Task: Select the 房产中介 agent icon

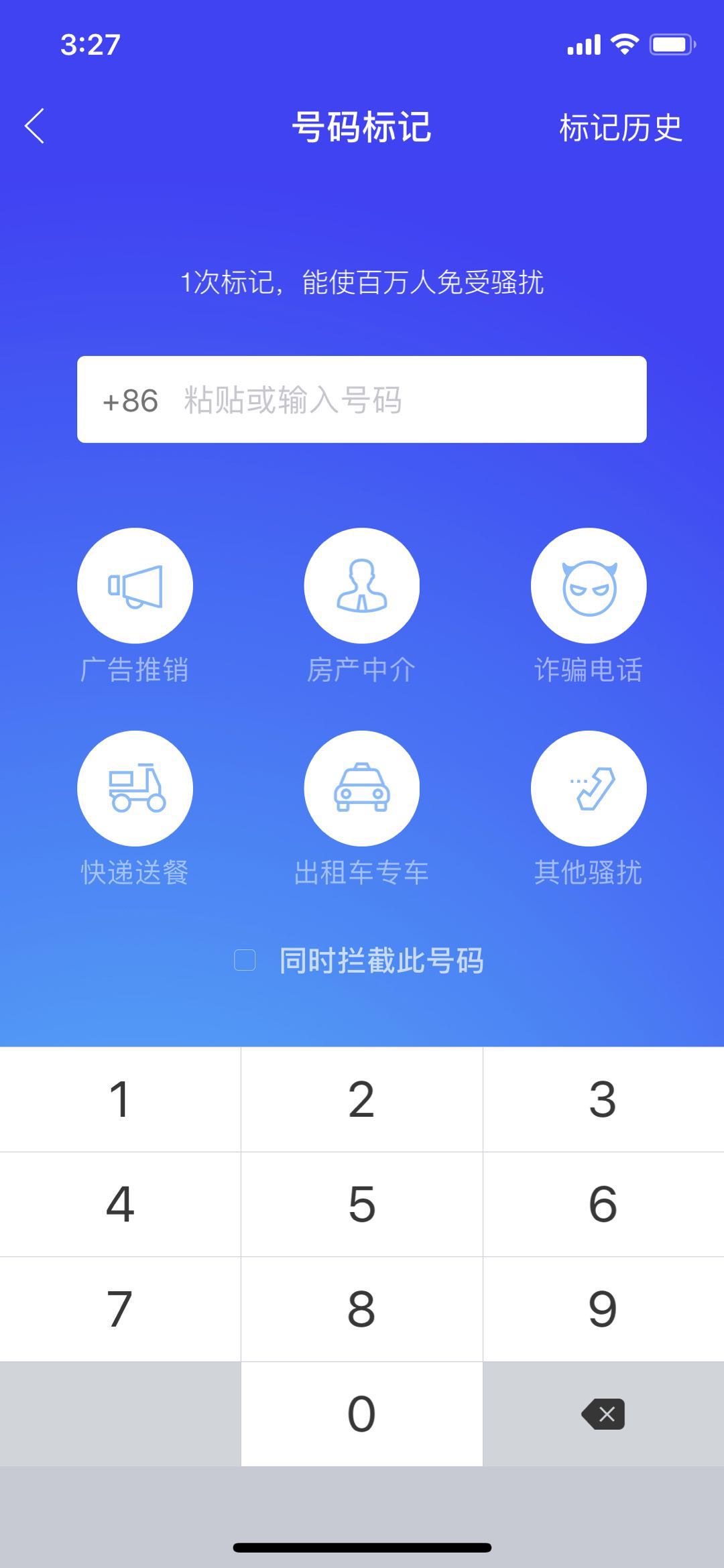Action: 361,585
